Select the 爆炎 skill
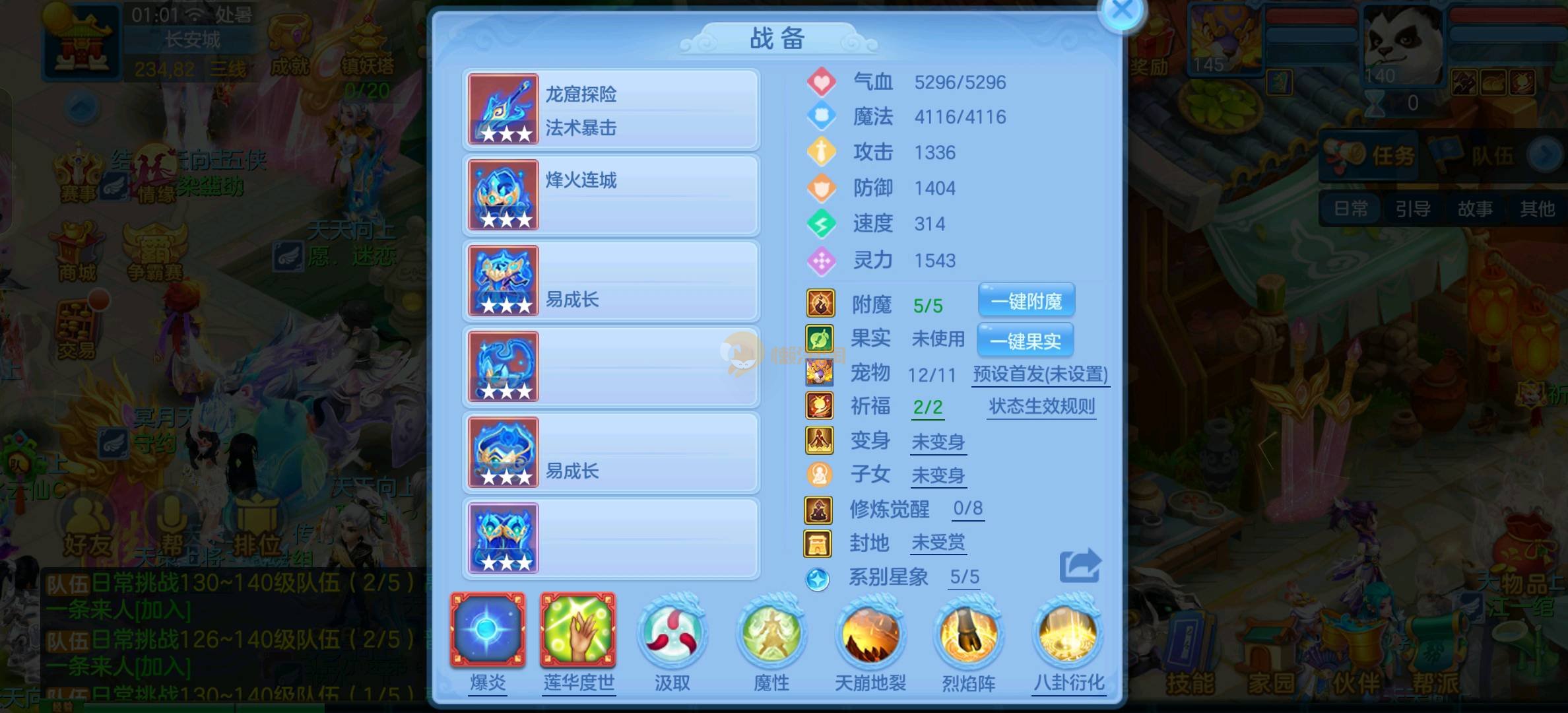This screenshot has width=1568, height=713. point(488,630)
